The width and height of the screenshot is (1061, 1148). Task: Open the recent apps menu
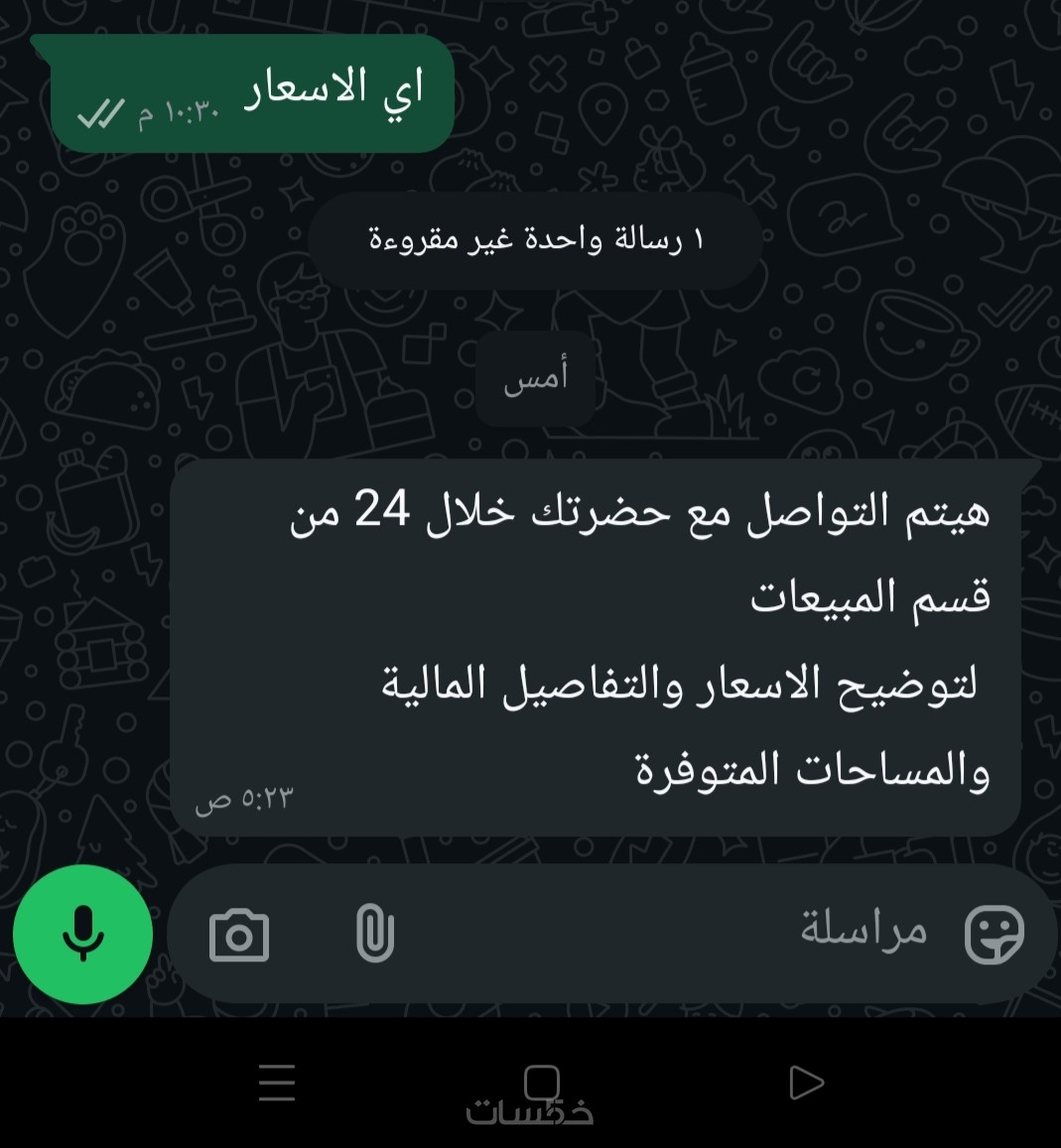pos(277,1083)
